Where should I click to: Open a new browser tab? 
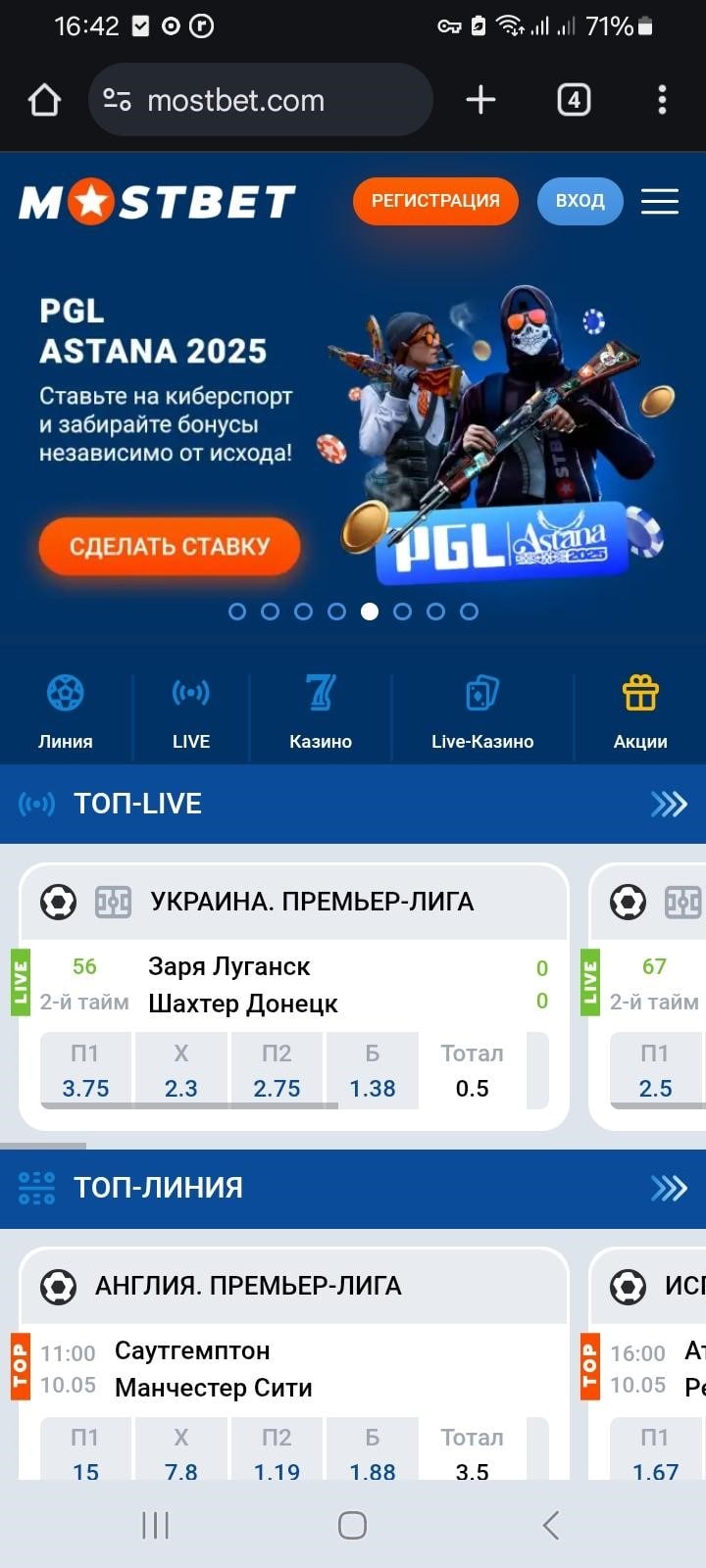480,100
